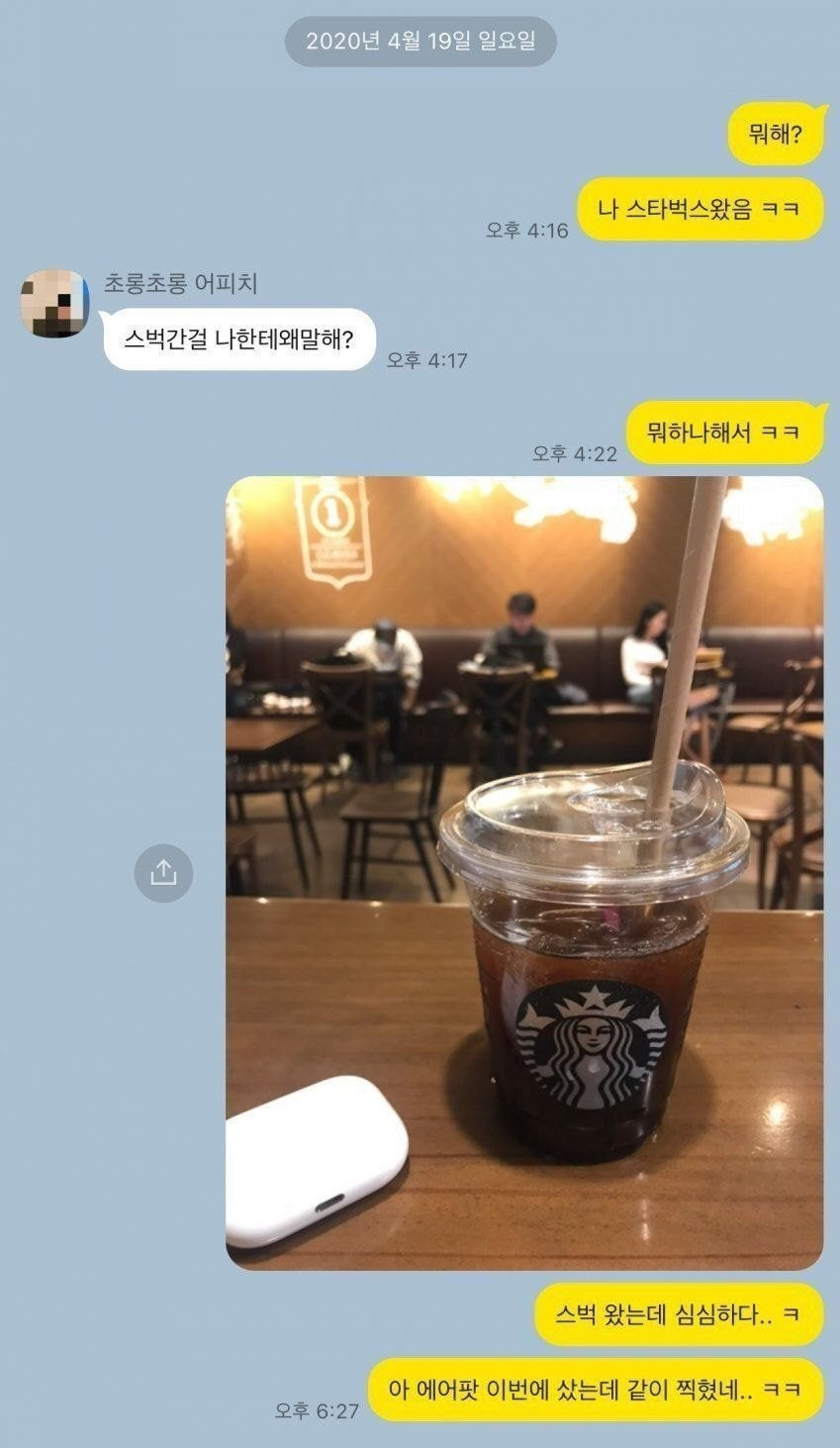This screenshot has width=840, height=1448.
Task: Open the Starbucks photo in the chat
Action: coord(524,872)
